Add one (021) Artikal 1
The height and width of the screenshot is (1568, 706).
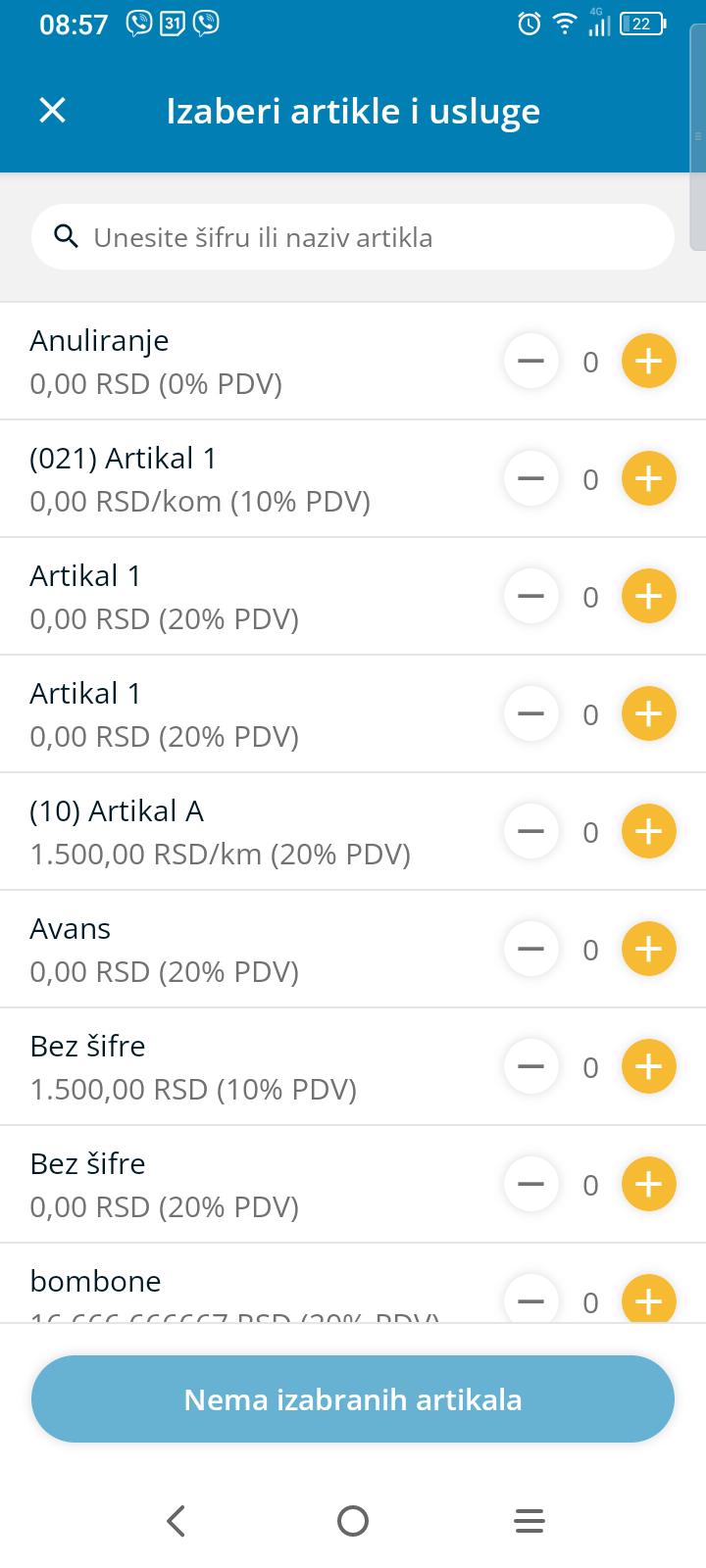(648, 478)
